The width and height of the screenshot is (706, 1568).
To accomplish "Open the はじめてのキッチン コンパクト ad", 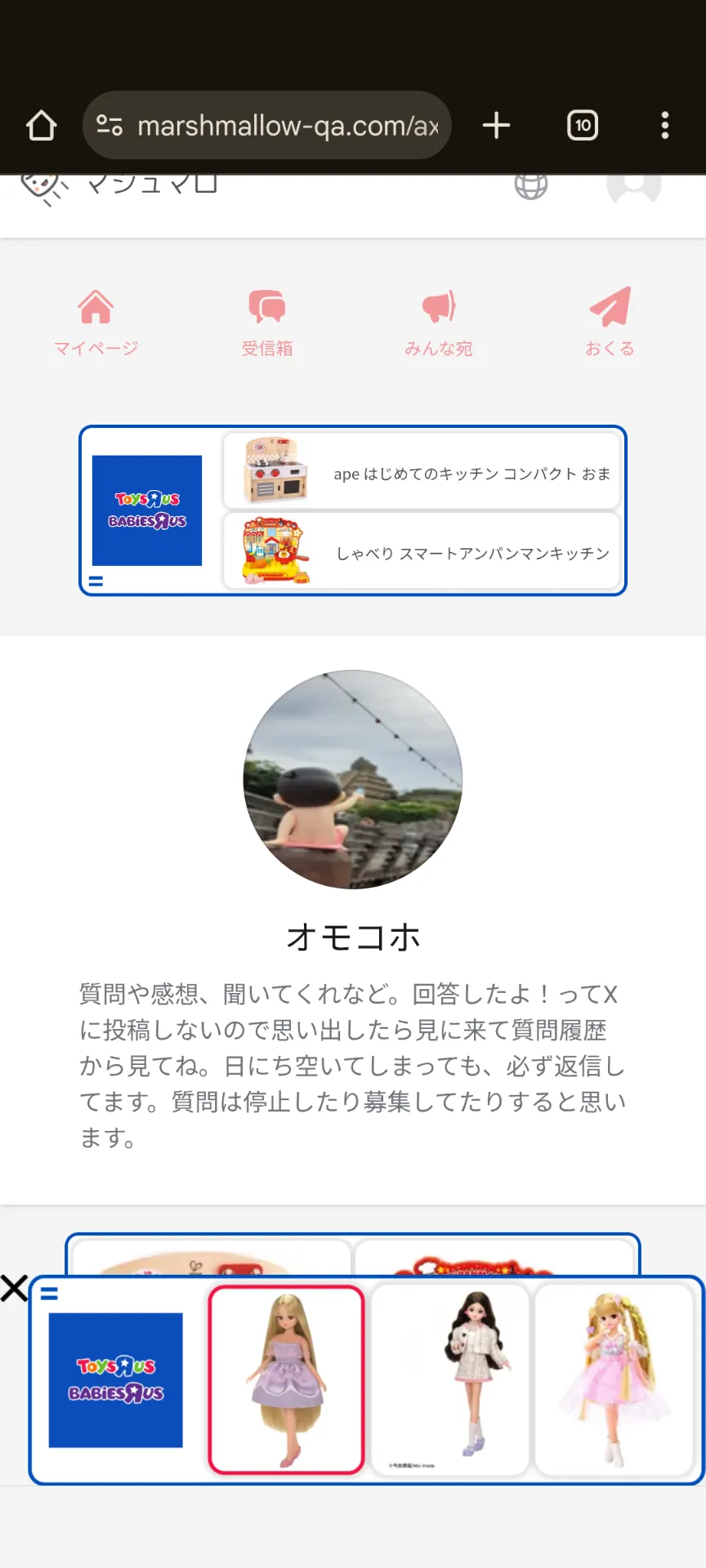I will click(421, 473).
